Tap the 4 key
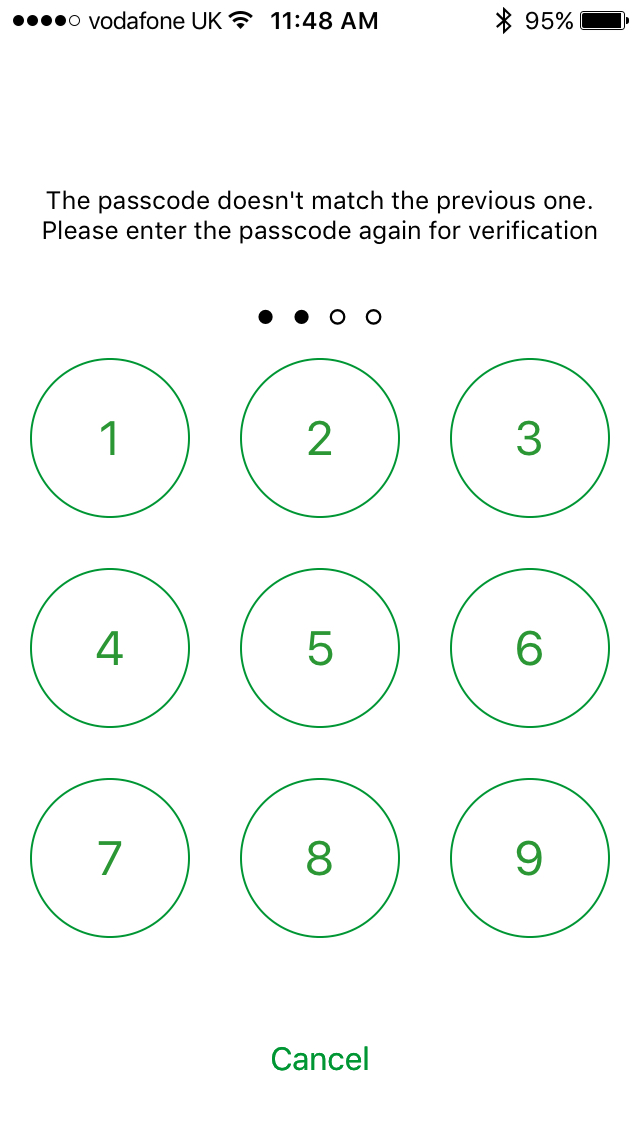 coord(110,648)
